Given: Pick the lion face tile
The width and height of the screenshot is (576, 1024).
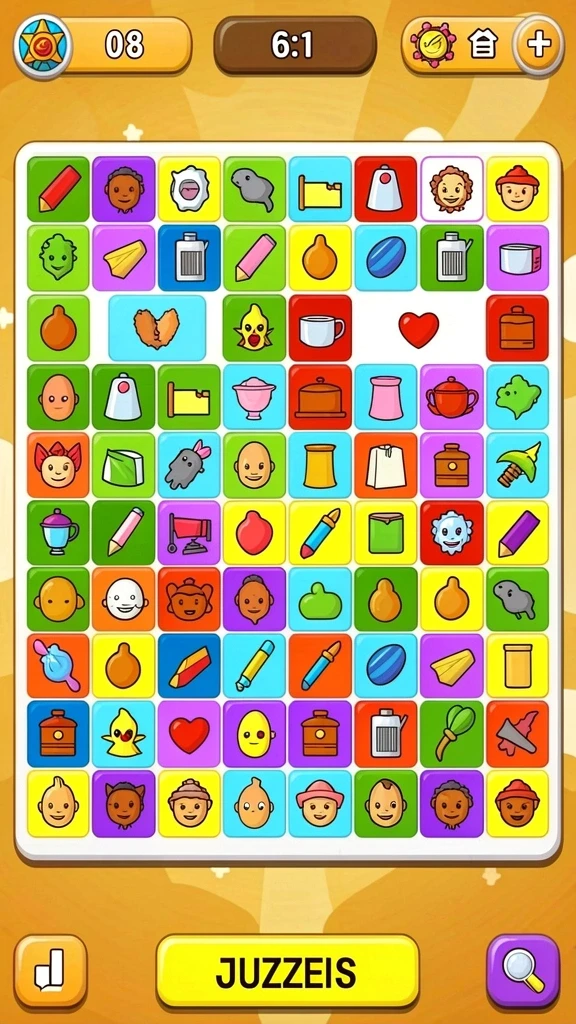Looking at the screenshot, I should pyautogui.click(x=452, y=189).
